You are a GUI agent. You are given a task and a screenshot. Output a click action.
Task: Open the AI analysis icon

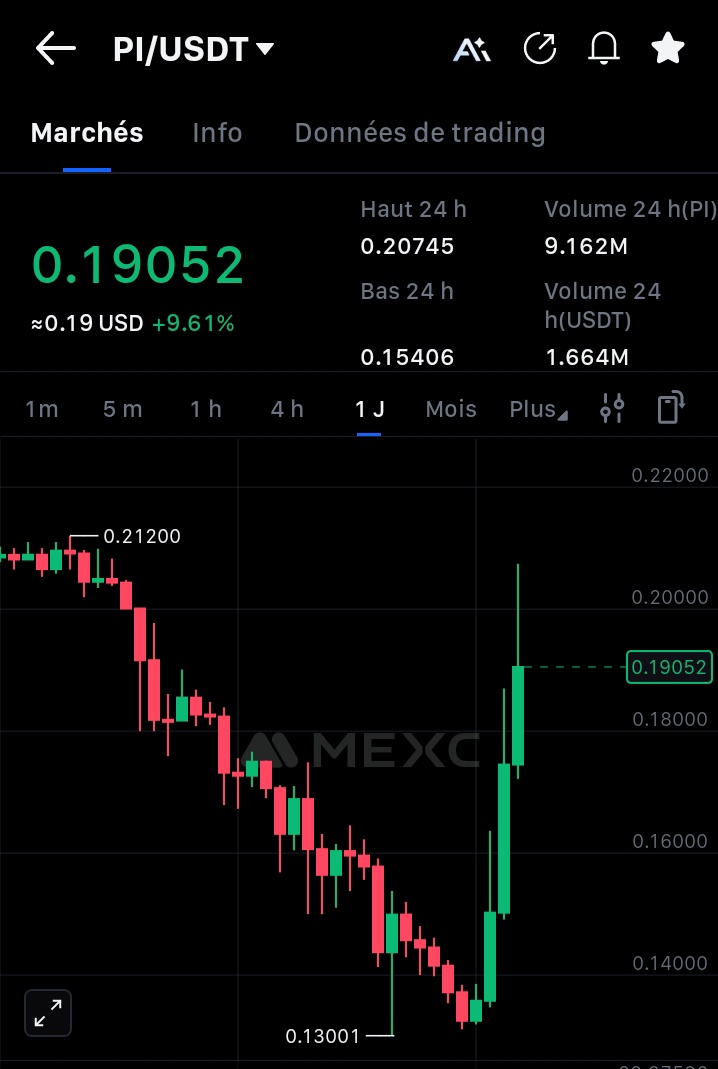[x=471, y=49]
